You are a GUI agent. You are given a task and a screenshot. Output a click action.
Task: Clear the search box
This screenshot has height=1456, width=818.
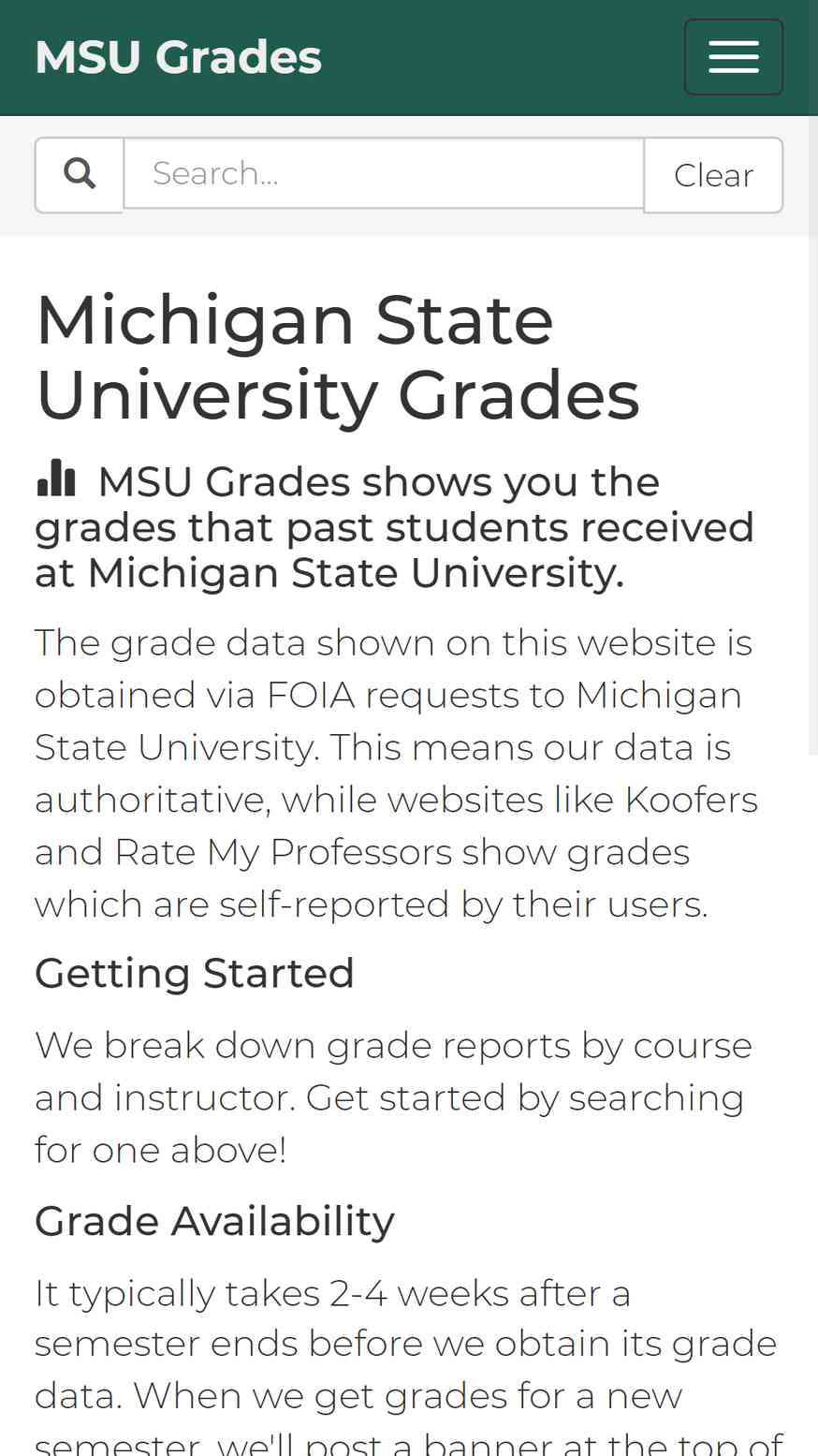(x=713, y=175)
